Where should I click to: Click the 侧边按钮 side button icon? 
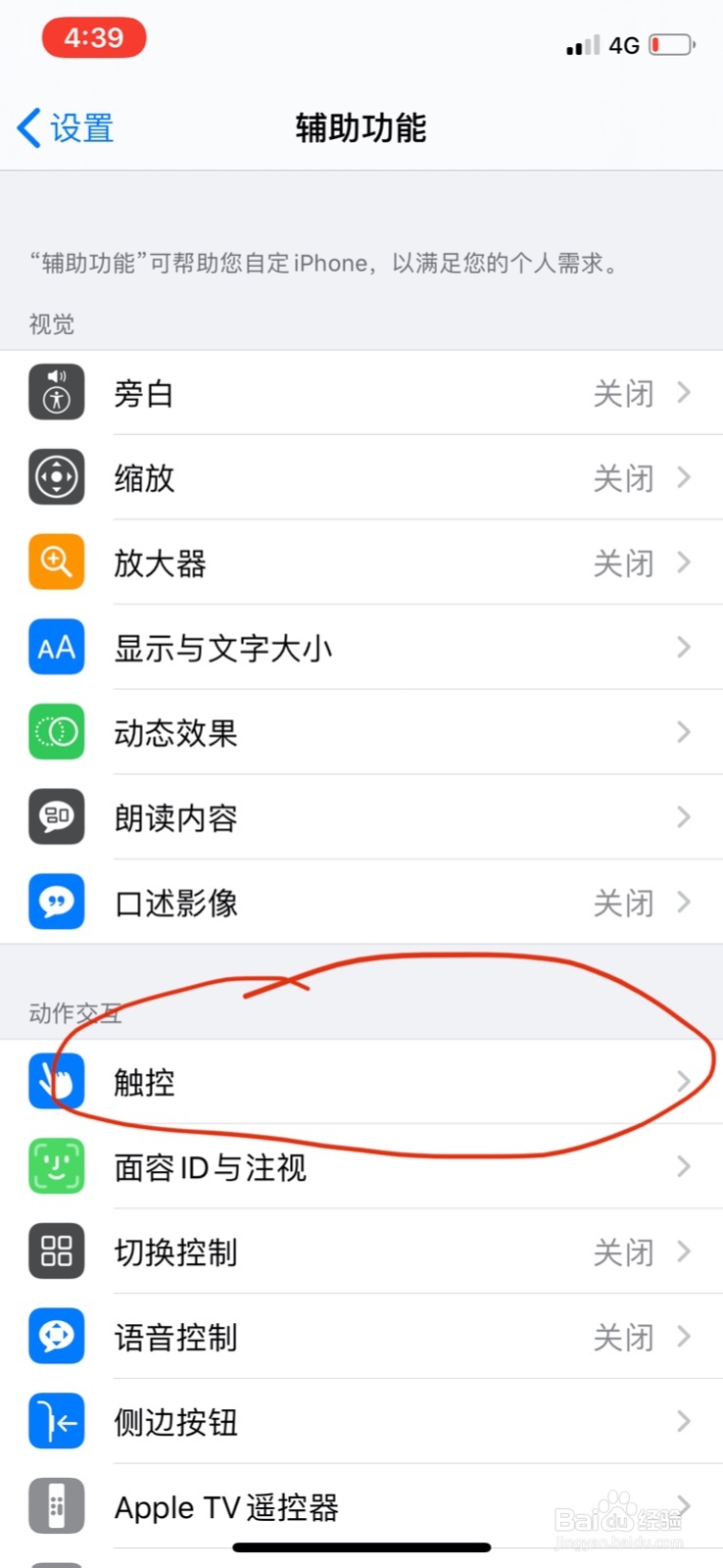(x=56, y=1421)
